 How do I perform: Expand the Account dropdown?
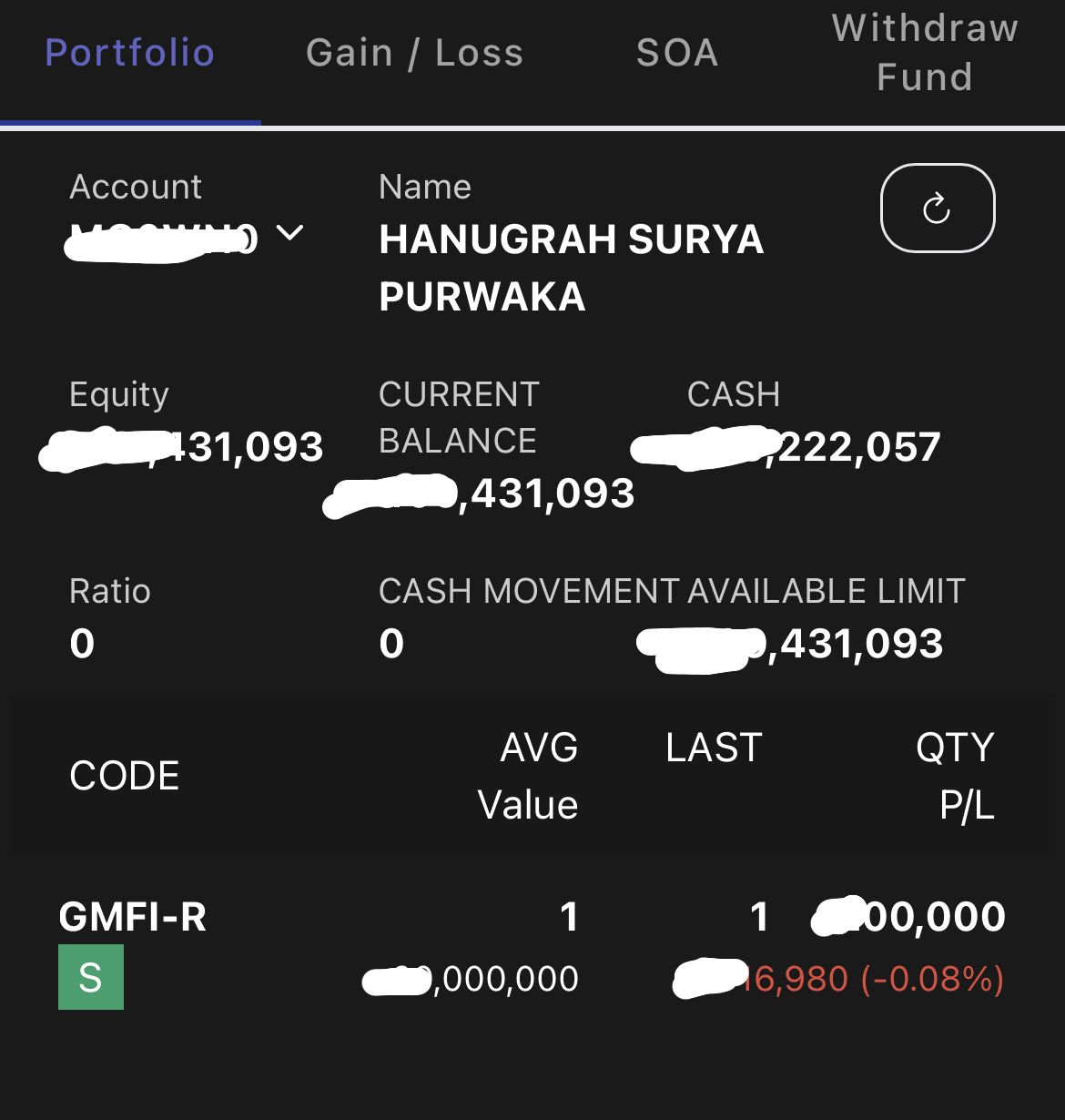coord(289,233)
